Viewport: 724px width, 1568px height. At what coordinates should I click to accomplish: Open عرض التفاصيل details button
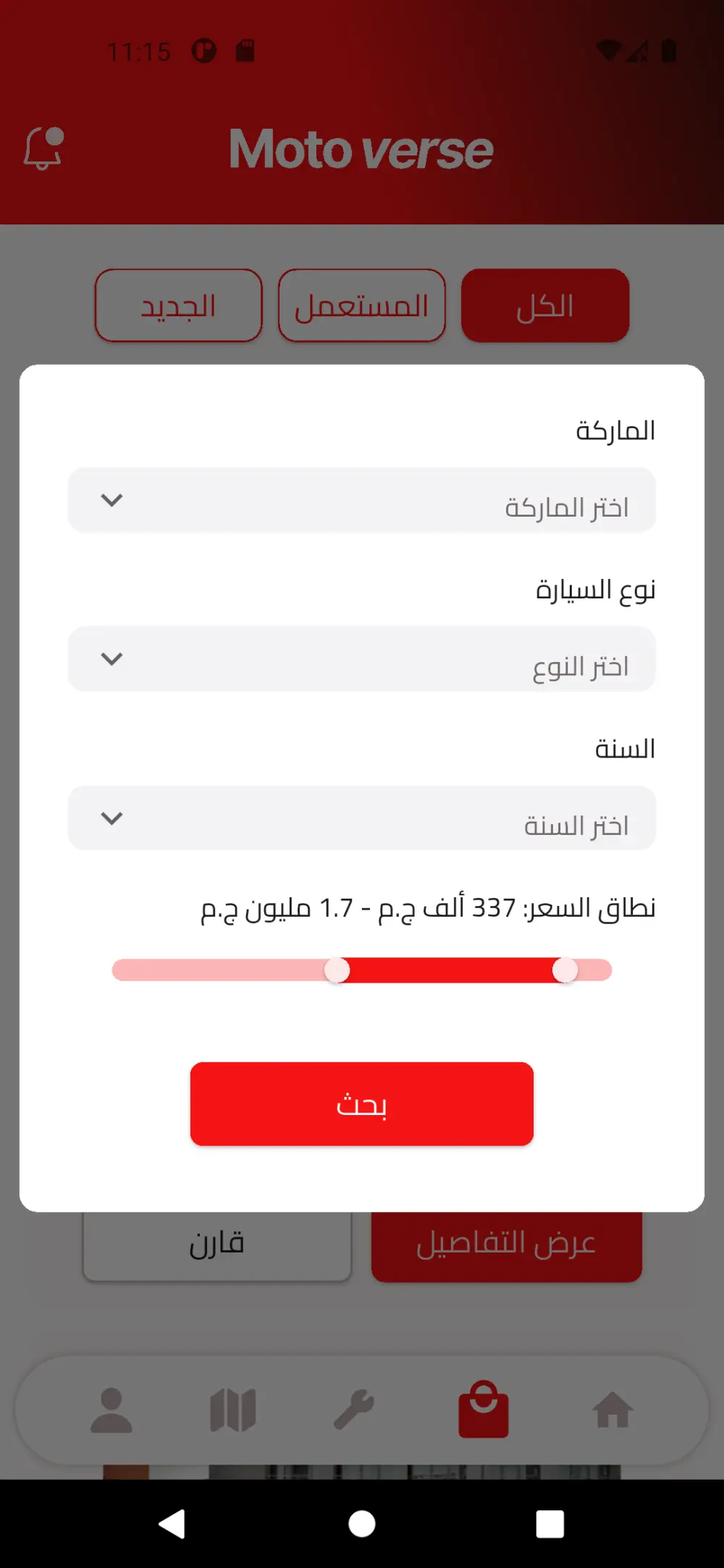point(505,1243)
